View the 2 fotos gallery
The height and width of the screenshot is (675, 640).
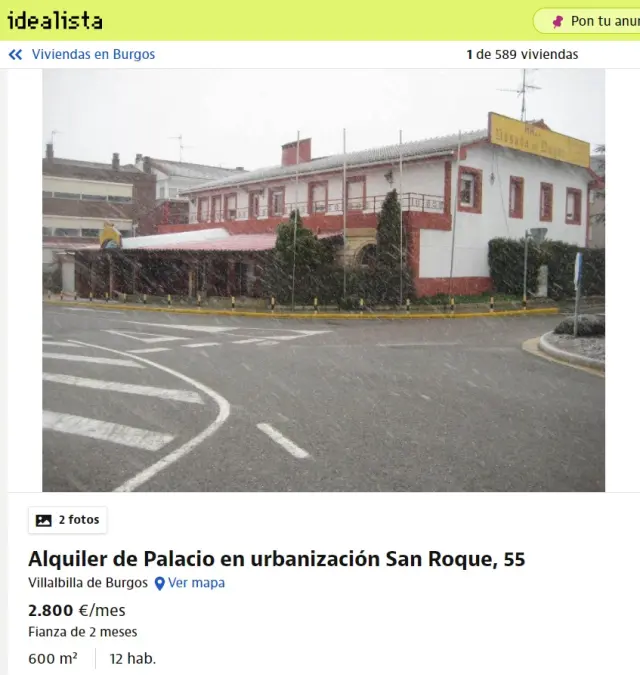pos(68,520)
